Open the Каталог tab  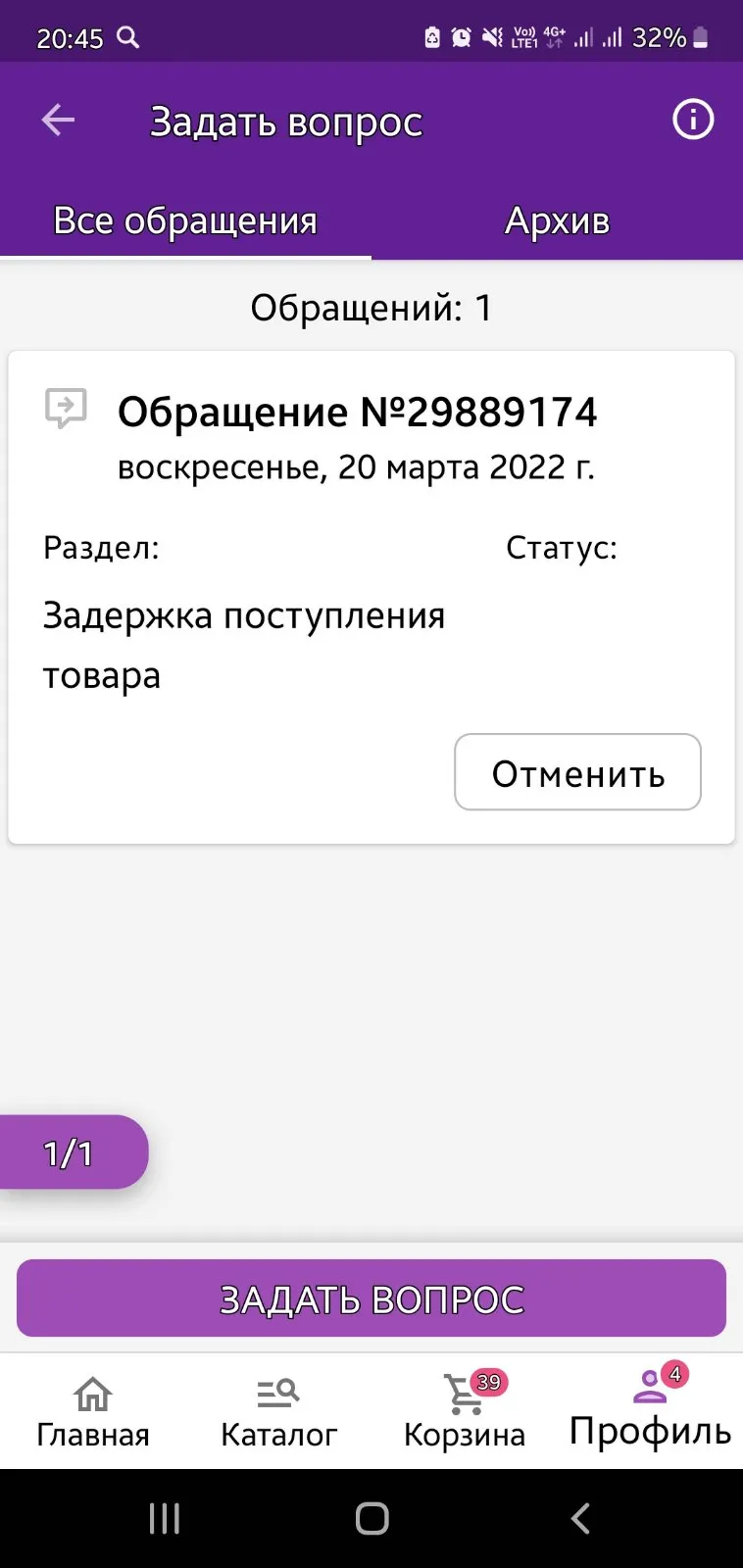[x=278, y=1412]
